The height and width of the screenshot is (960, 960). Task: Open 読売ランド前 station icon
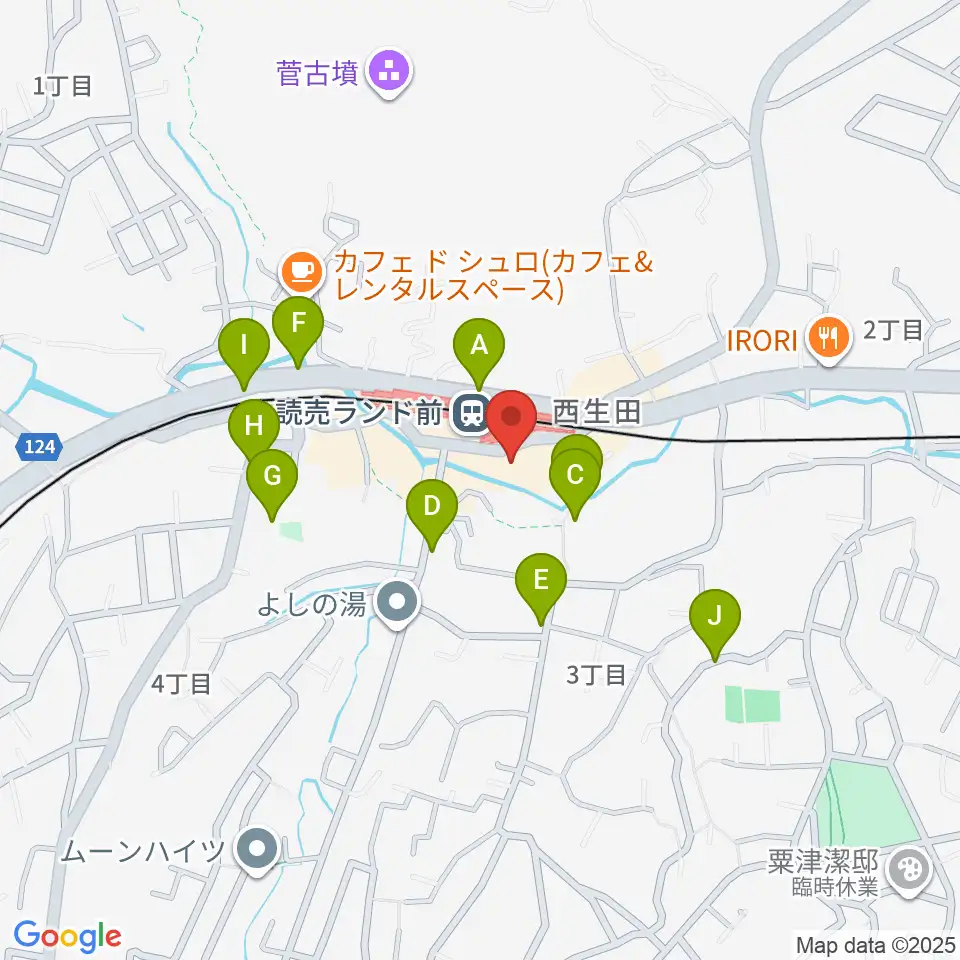470,413
